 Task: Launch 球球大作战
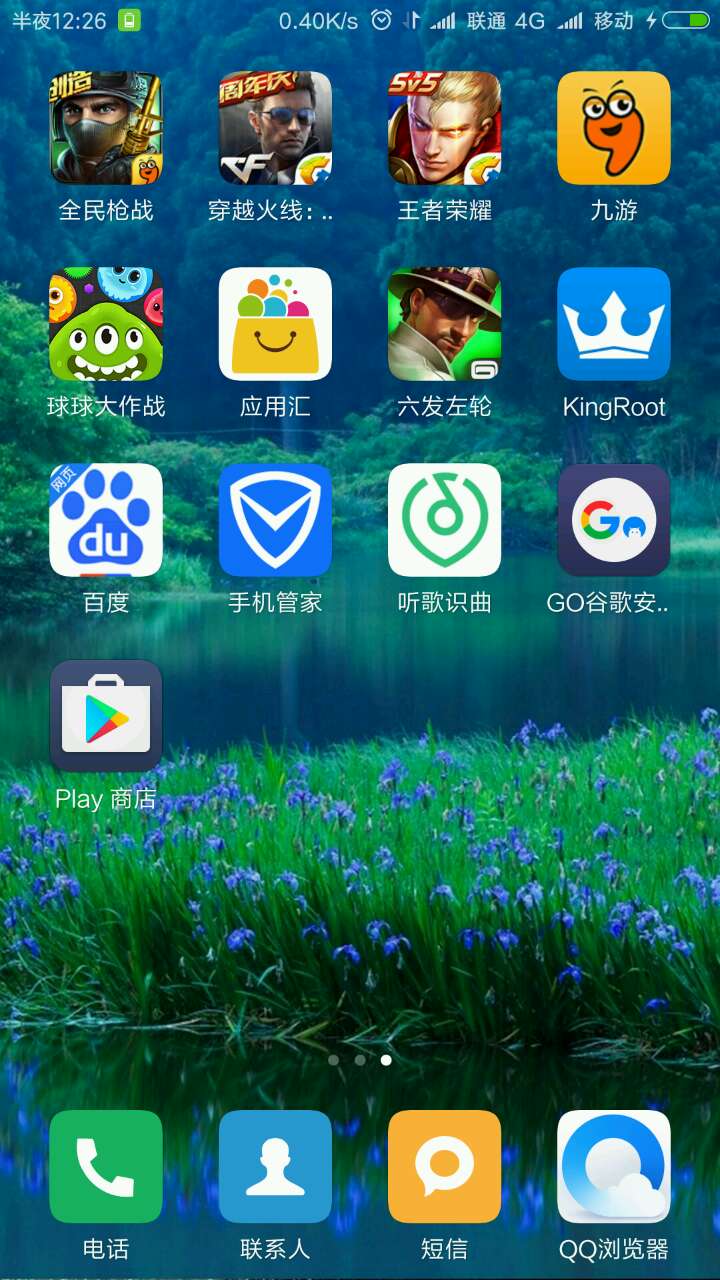coord(106,324)
